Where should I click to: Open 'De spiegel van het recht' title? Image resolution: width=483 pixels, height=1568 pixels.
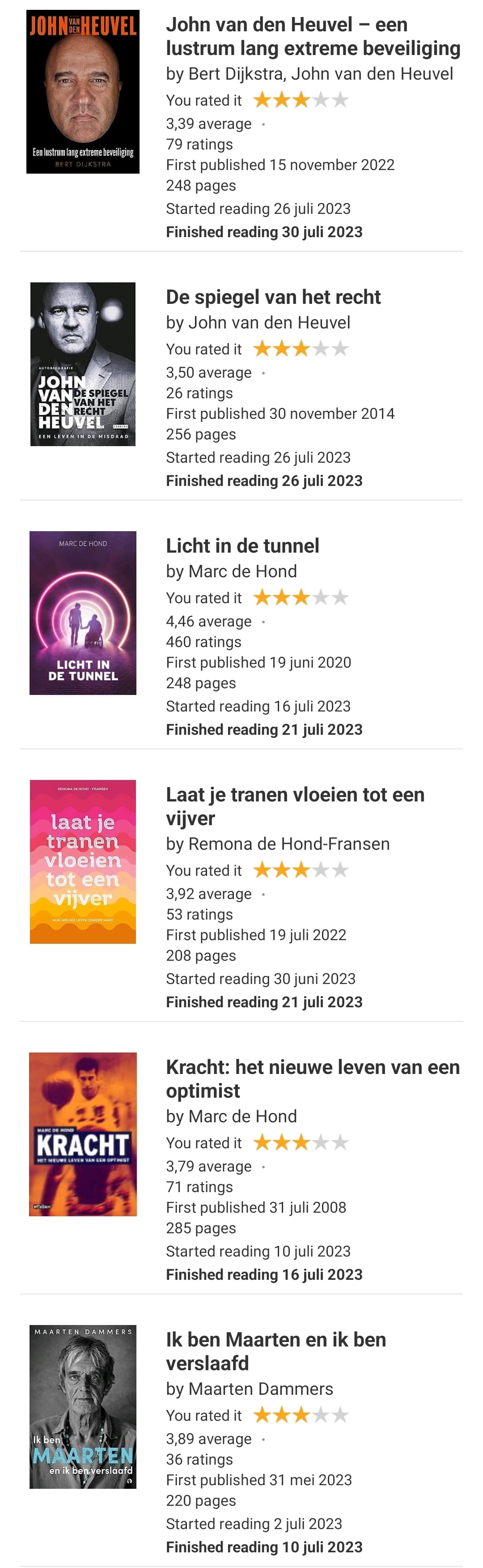273,297
